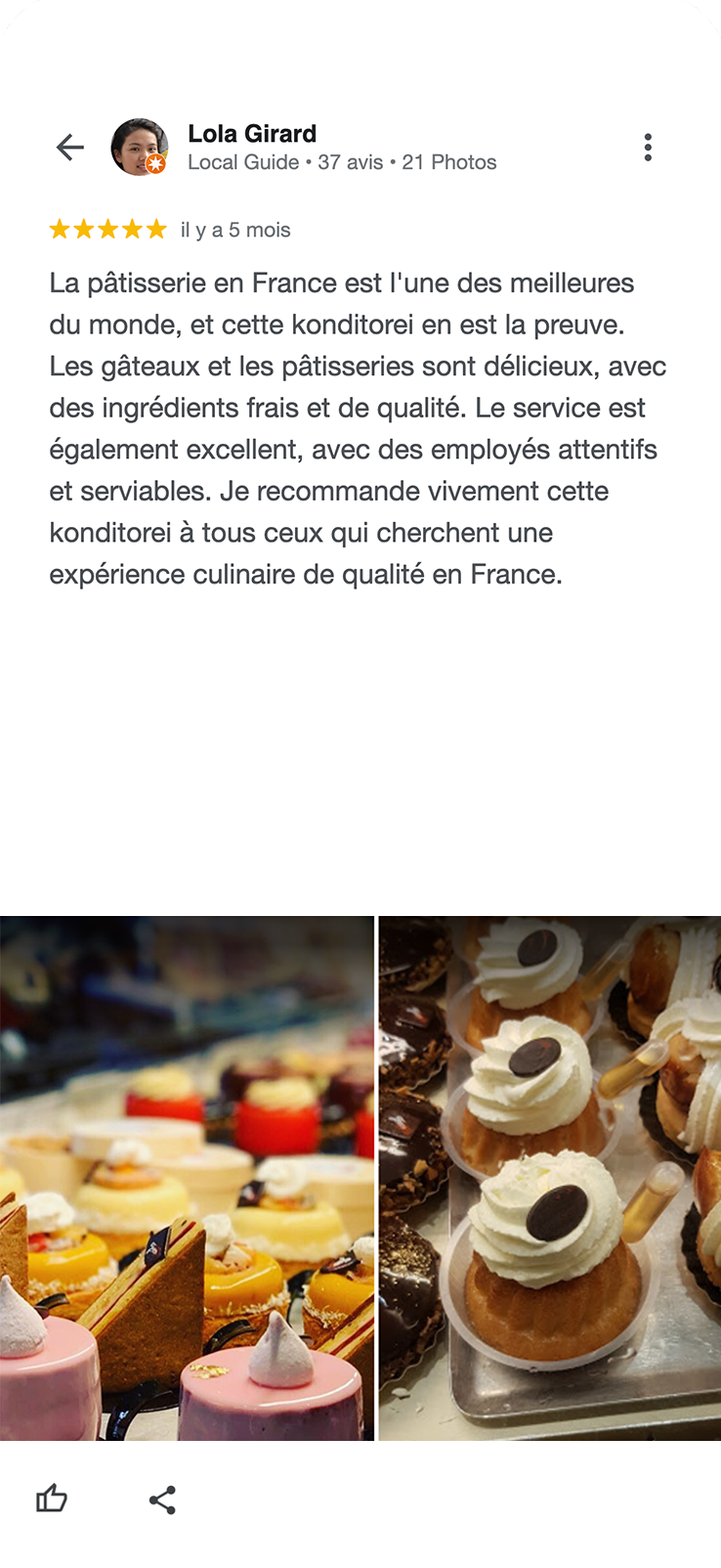Image resolution: width=721 pixels, height=1568 pixels.
Task: Like this review with thumbs up
Action: (52, 1499)
